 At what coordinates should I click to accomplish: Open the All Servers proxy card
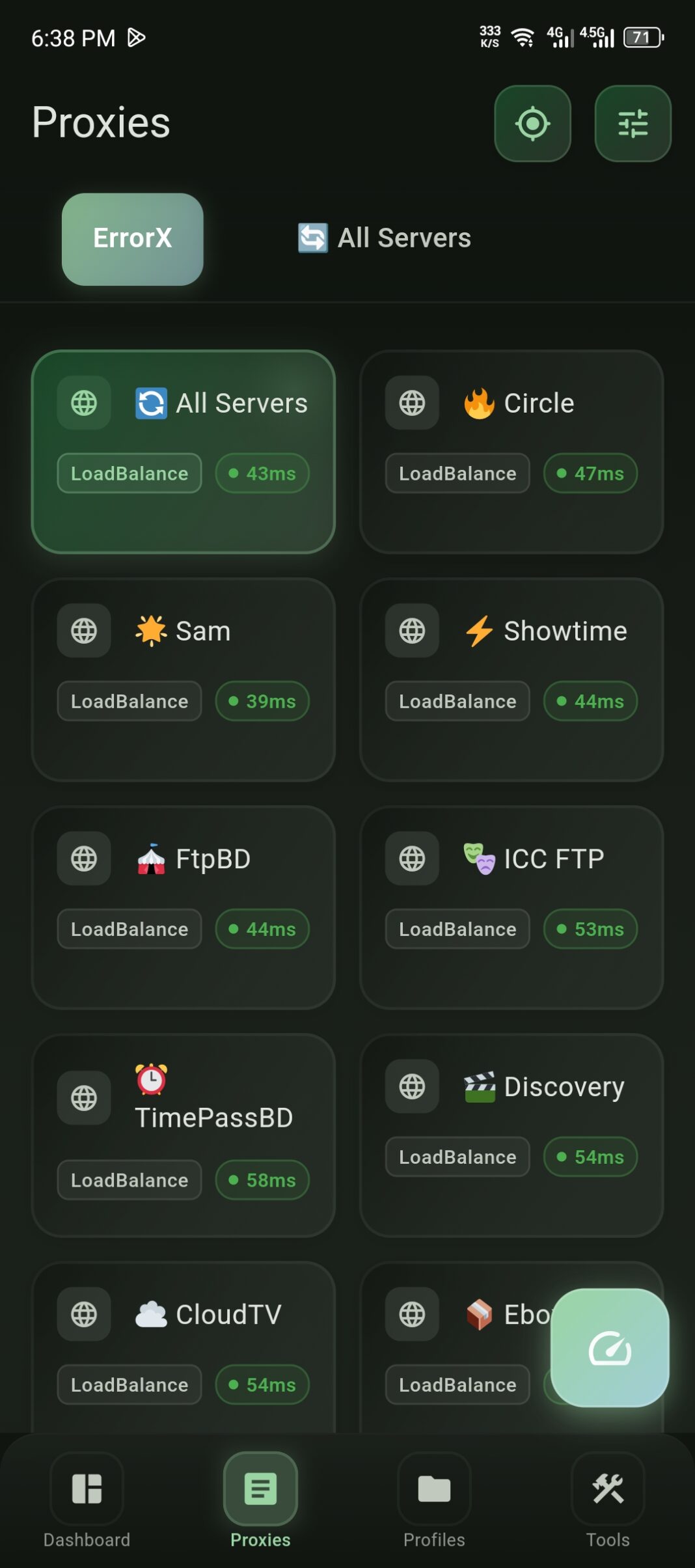point(184,452)
